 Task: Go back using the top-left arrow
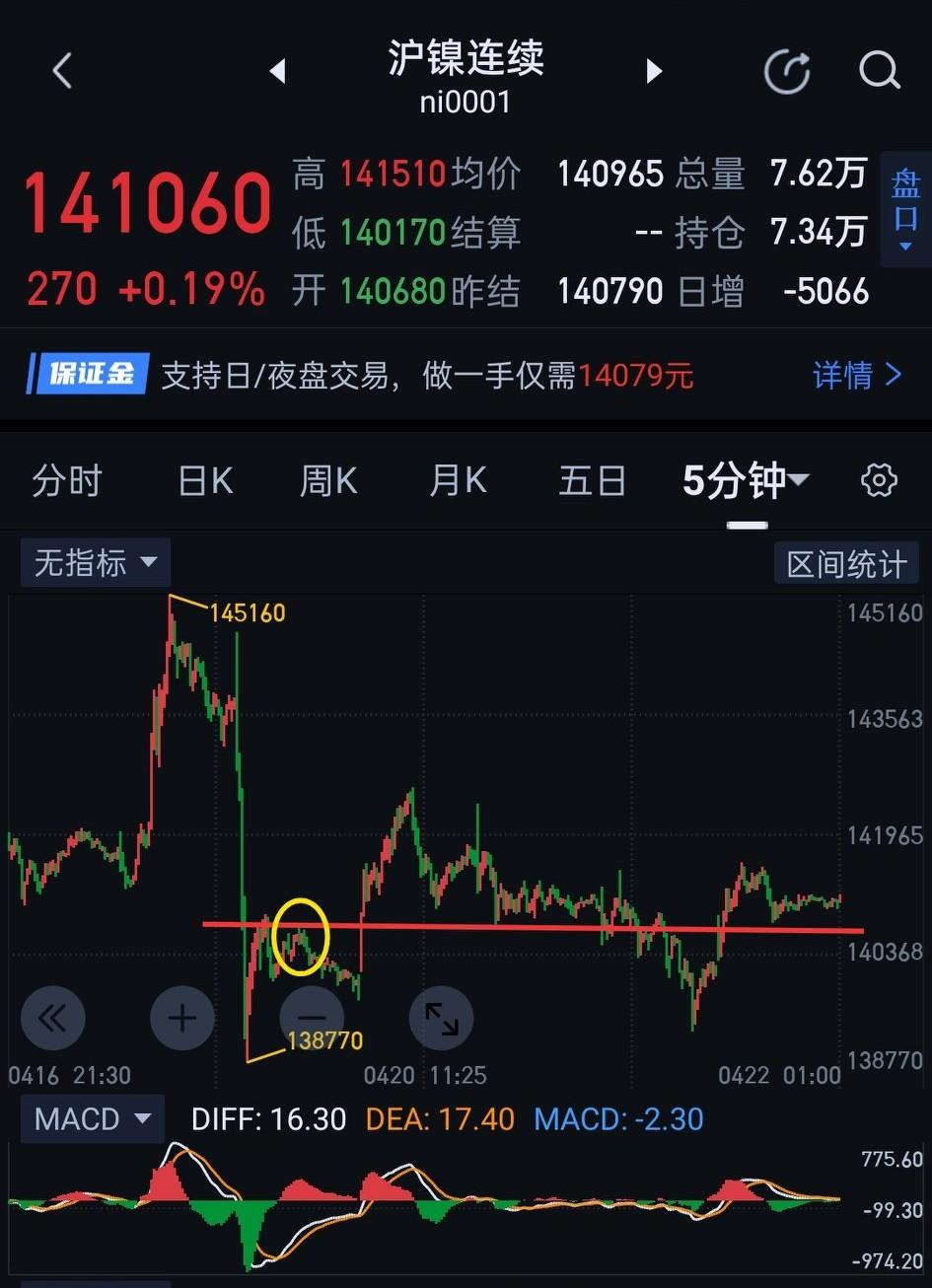[x=62, y=70]
